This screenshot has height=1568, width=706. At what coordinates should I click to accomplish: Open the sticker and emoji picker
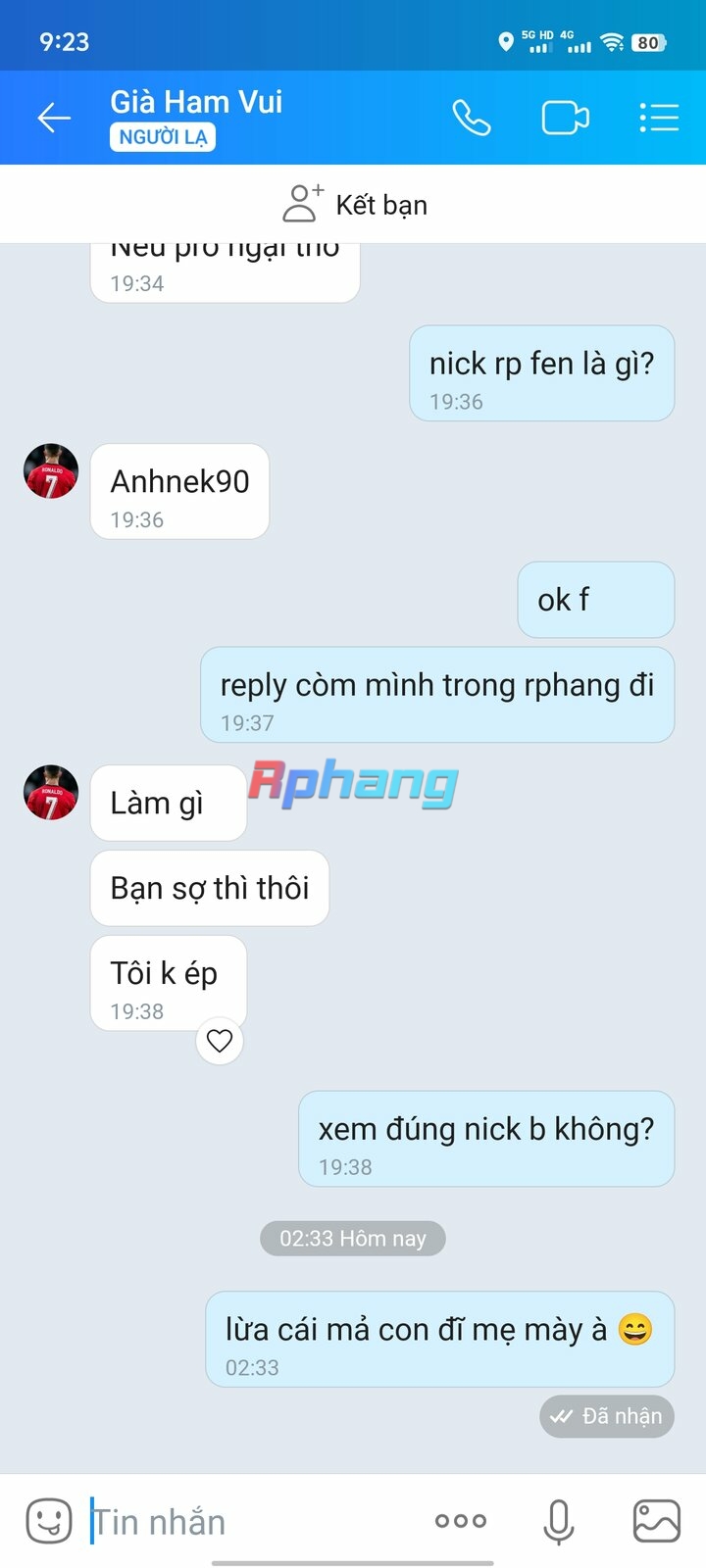(x=48, y=1521)
